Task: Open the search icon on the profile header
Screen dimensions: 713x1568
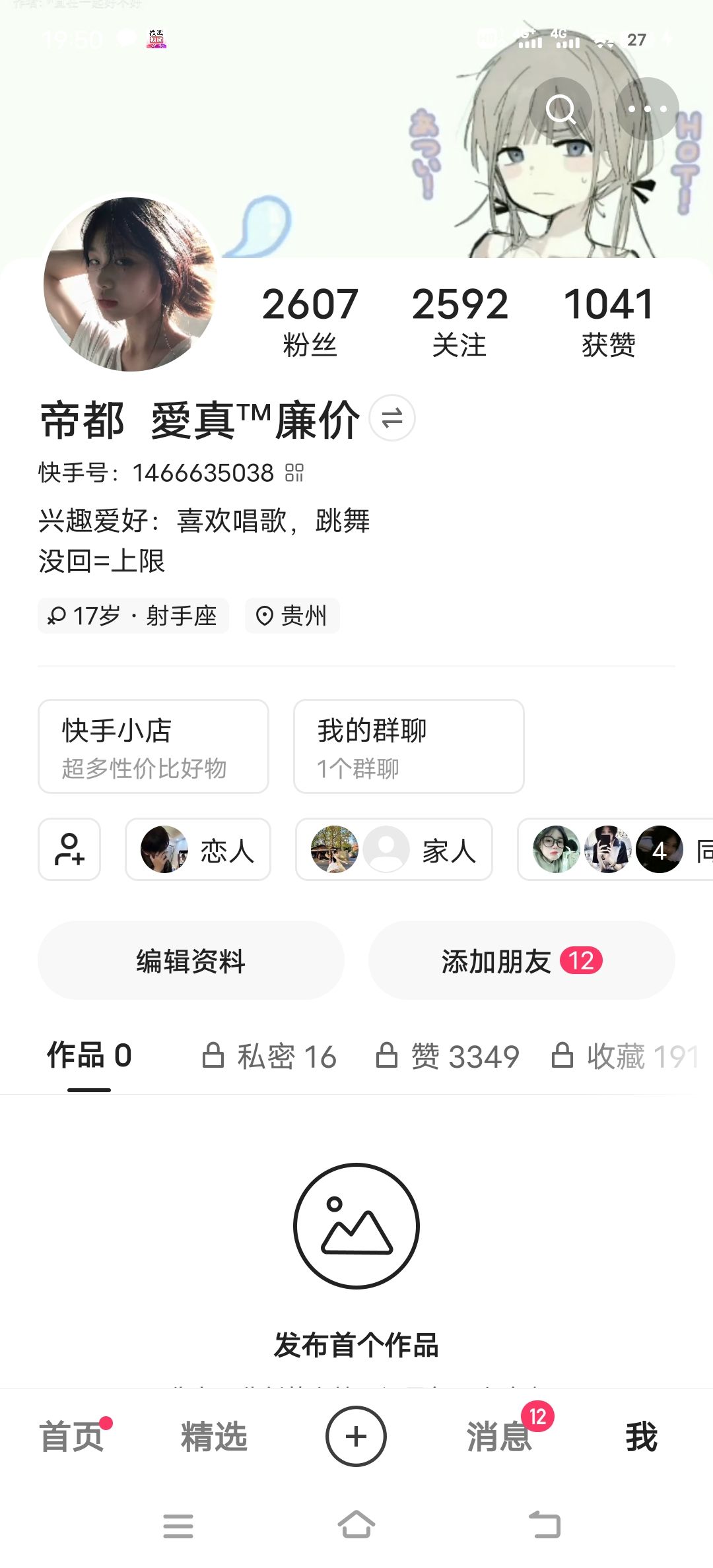Action: tap(560, 109)
